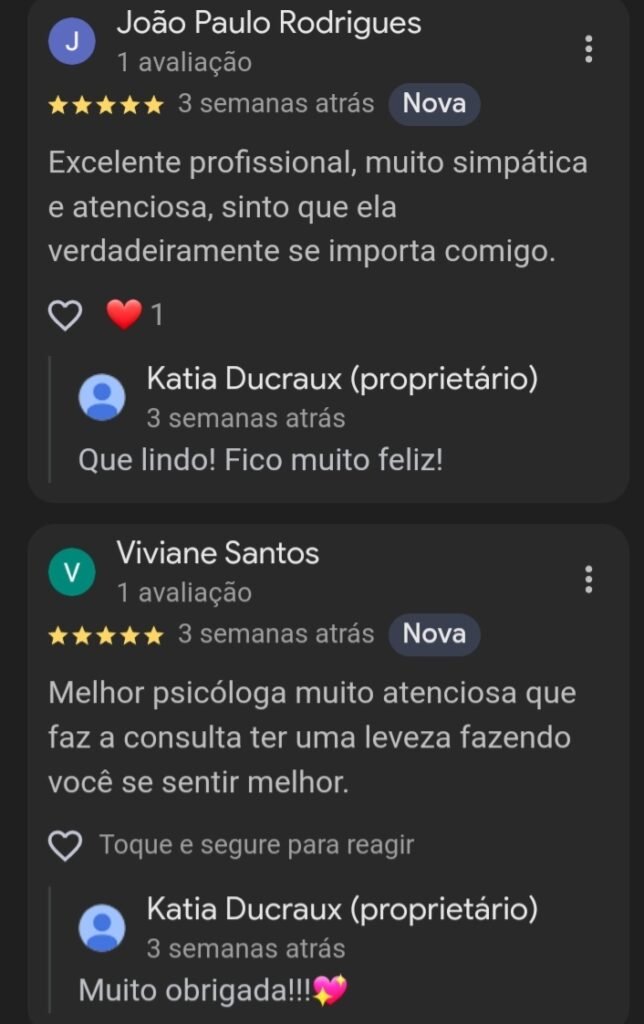Open João Paulo Rodrigues's profile avatar
This screenshot has height=1024, width=644.
tap(72, 41)
